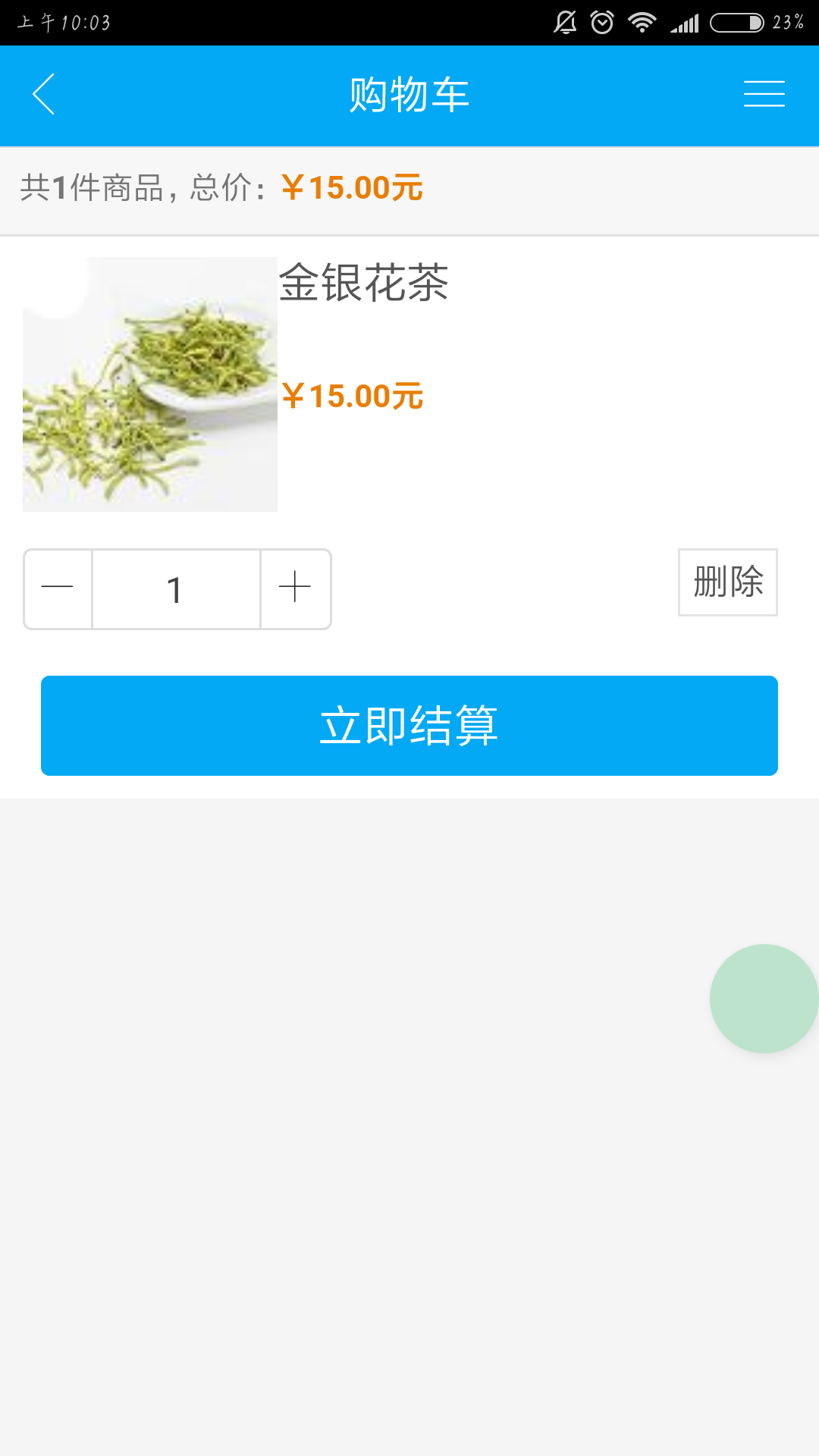Viewport: 819px width, 1456px height.
Task: Tap the 购物车 title text
Action: (x=409, y=94)
